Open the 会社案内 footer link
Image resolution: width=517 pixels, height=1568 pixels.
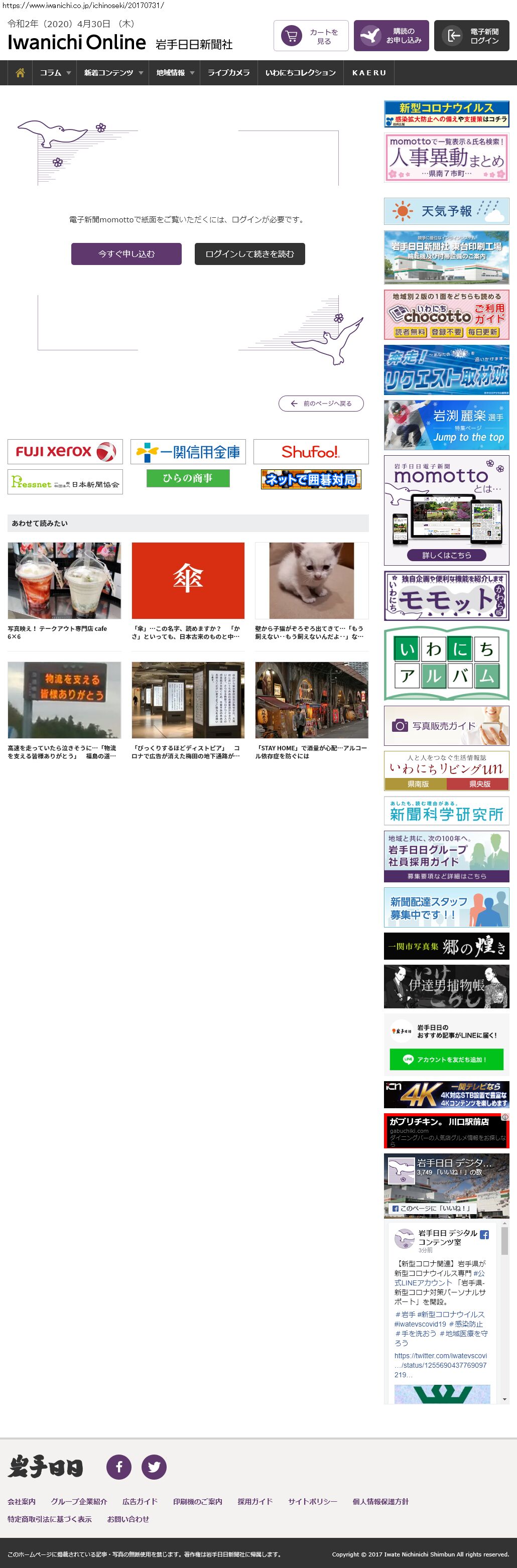pyautogui.click(x=21, y=1502)
